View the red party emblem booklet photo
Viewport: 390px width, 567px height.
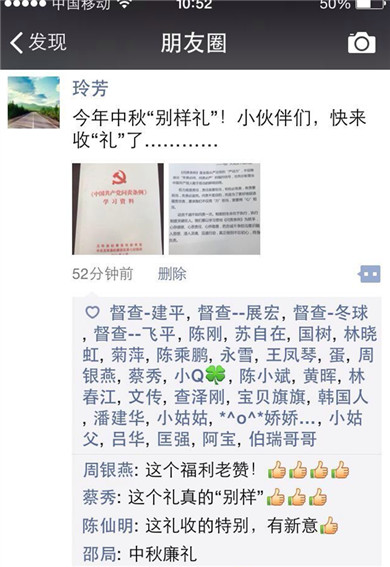[118, 209]
